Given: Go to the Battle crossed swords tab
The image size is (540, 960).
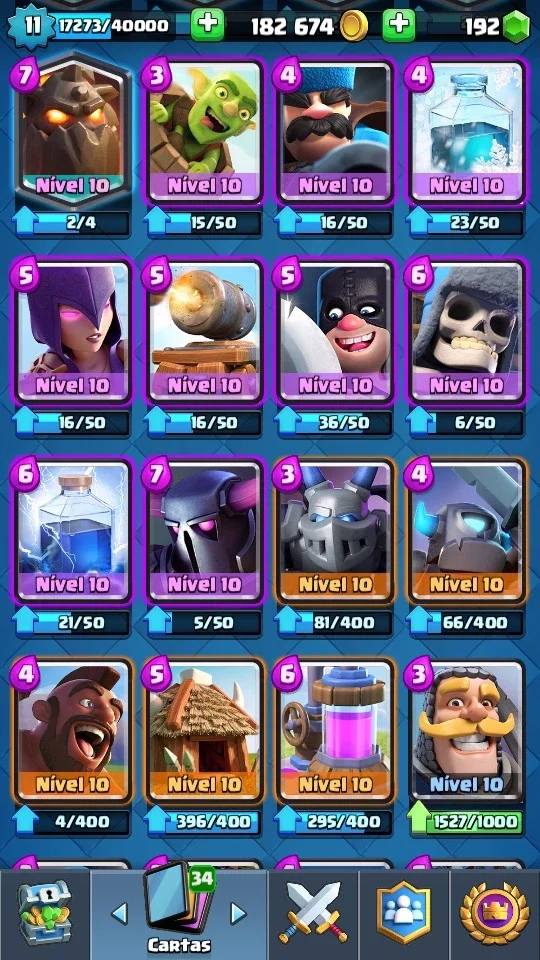Looking at the screenshot, I should (312, 913).
